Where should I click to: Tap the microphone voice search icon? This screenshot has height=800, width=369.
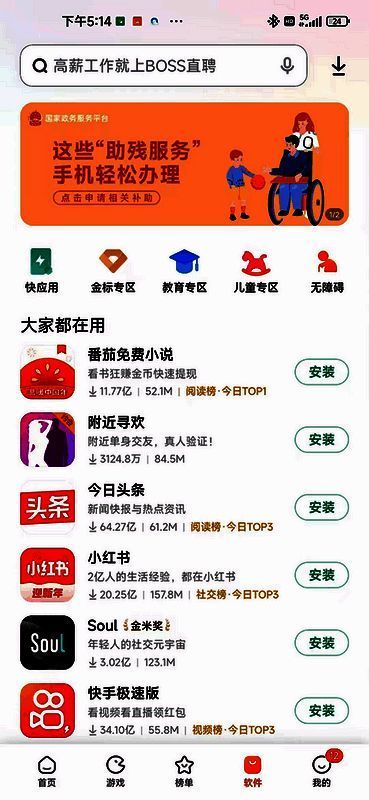click(287, 65)
